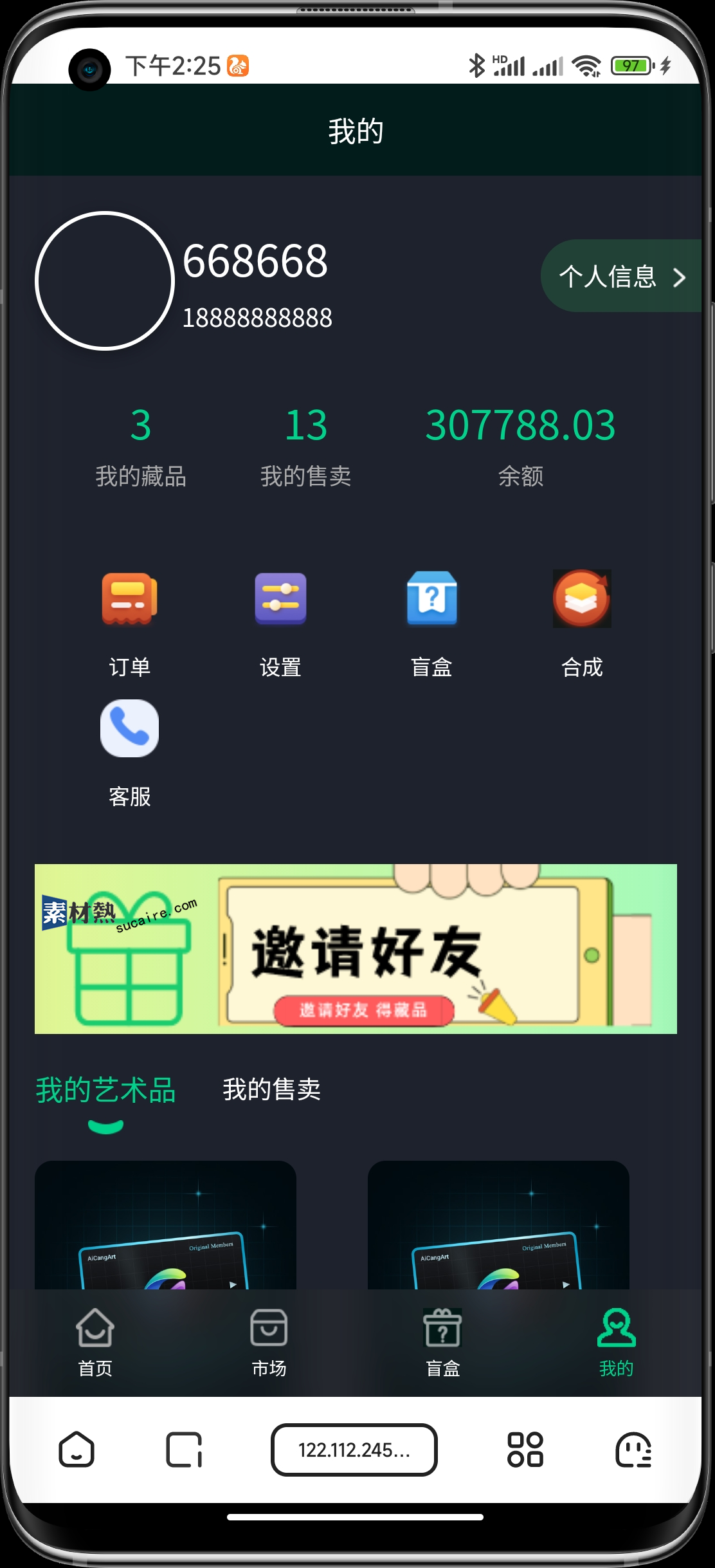Go to 市场 in the bottom navigation

tap(269, 1342)
